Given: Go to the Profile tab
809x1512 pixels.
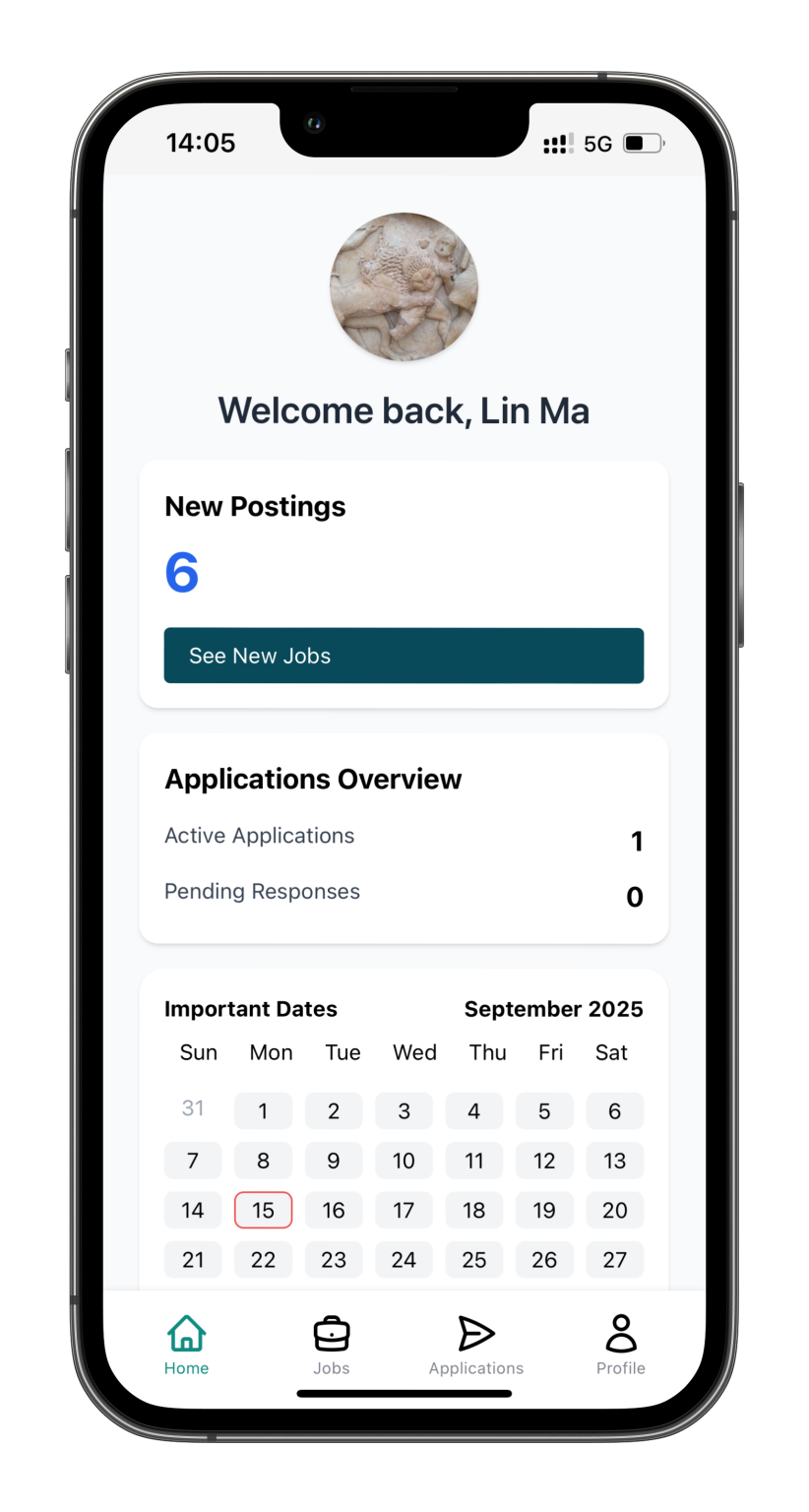Looking at the screenshot, I should tap(621, 1346).
